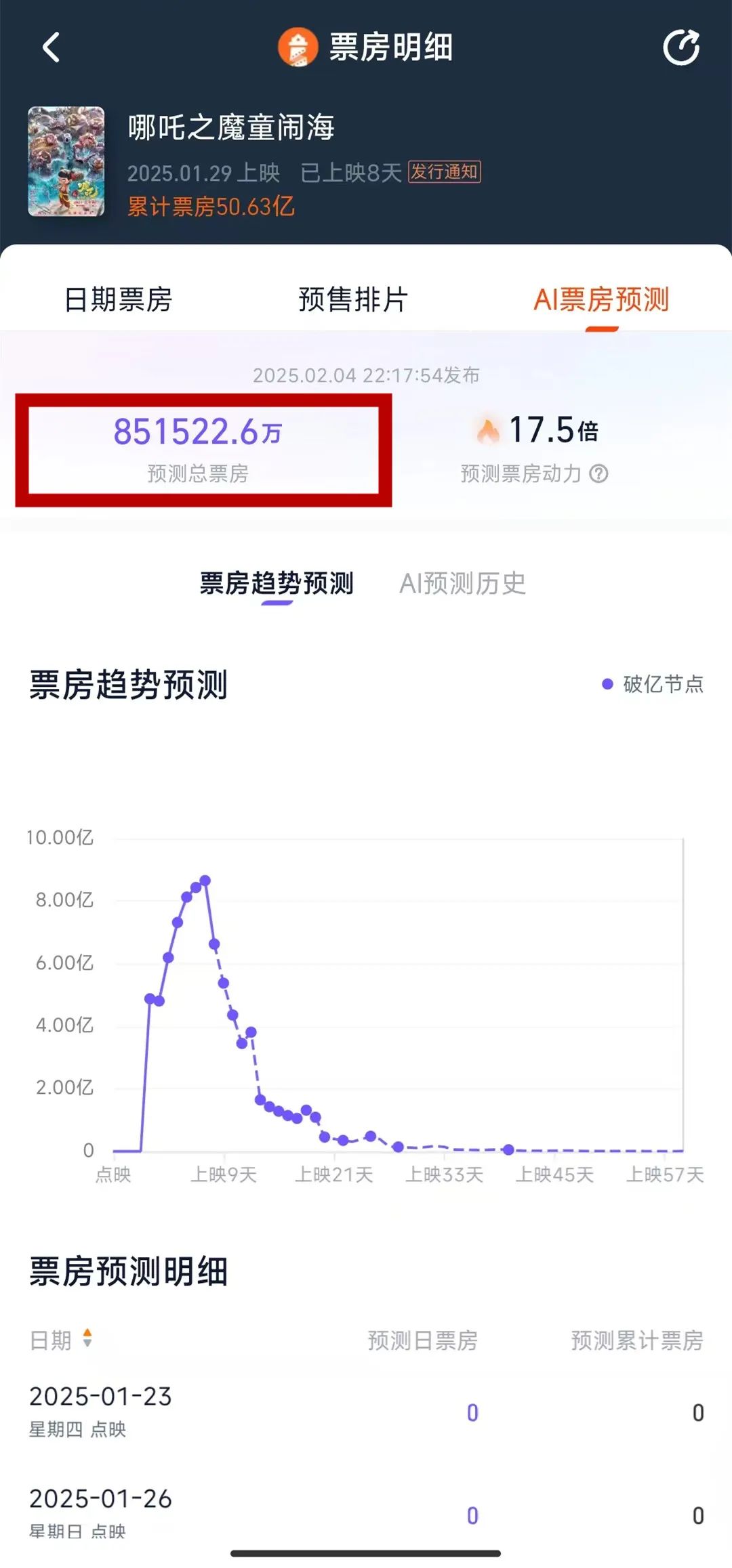Image resolution: width=732 pixels, height=1568 pixels.
Task: Tap the movie poster thumbnail
Action: pos(66,165)
